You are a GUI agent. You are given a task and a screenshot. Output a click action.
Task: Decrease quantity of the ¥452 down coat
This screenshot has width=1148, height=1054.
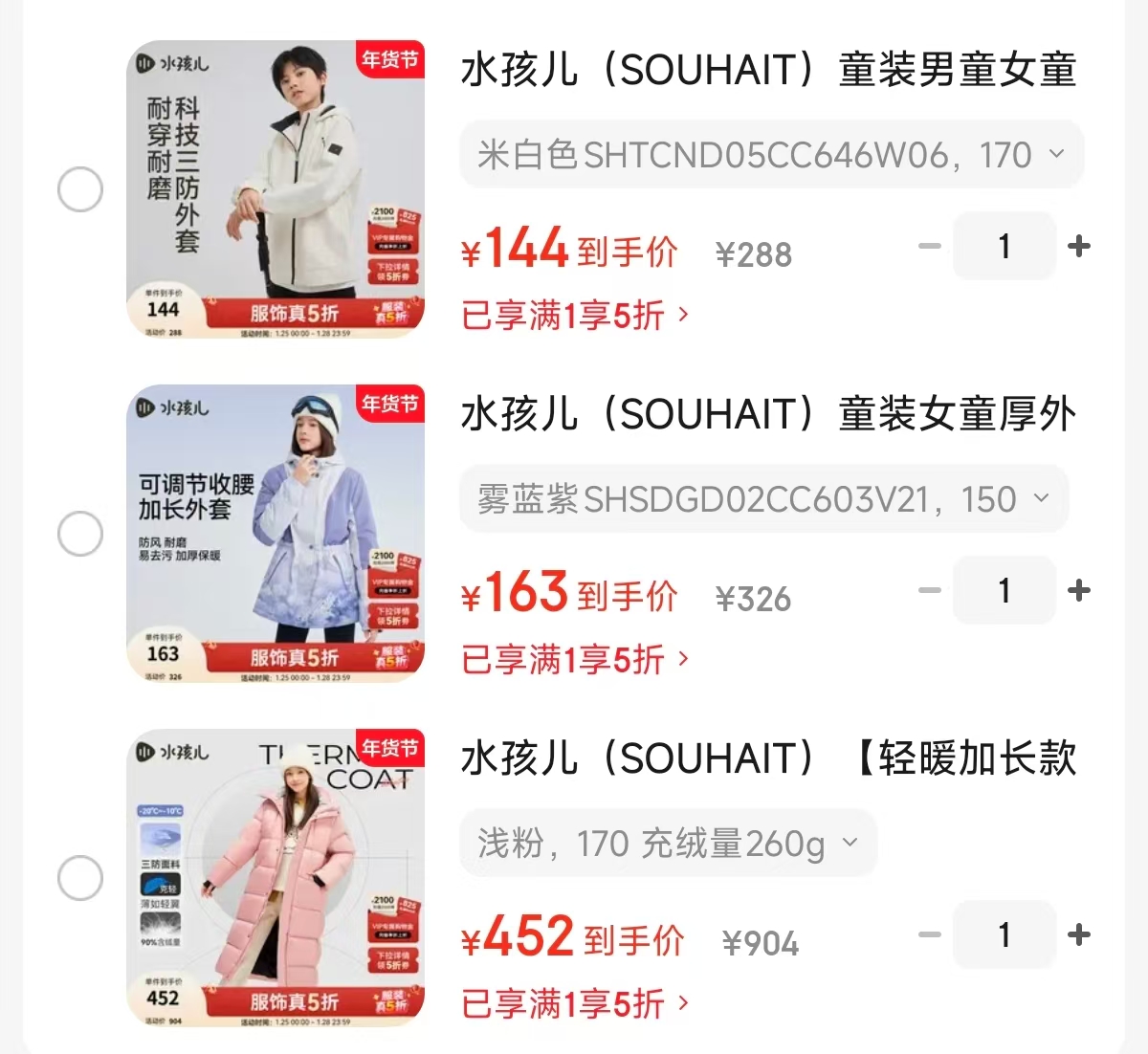(930, 935)
